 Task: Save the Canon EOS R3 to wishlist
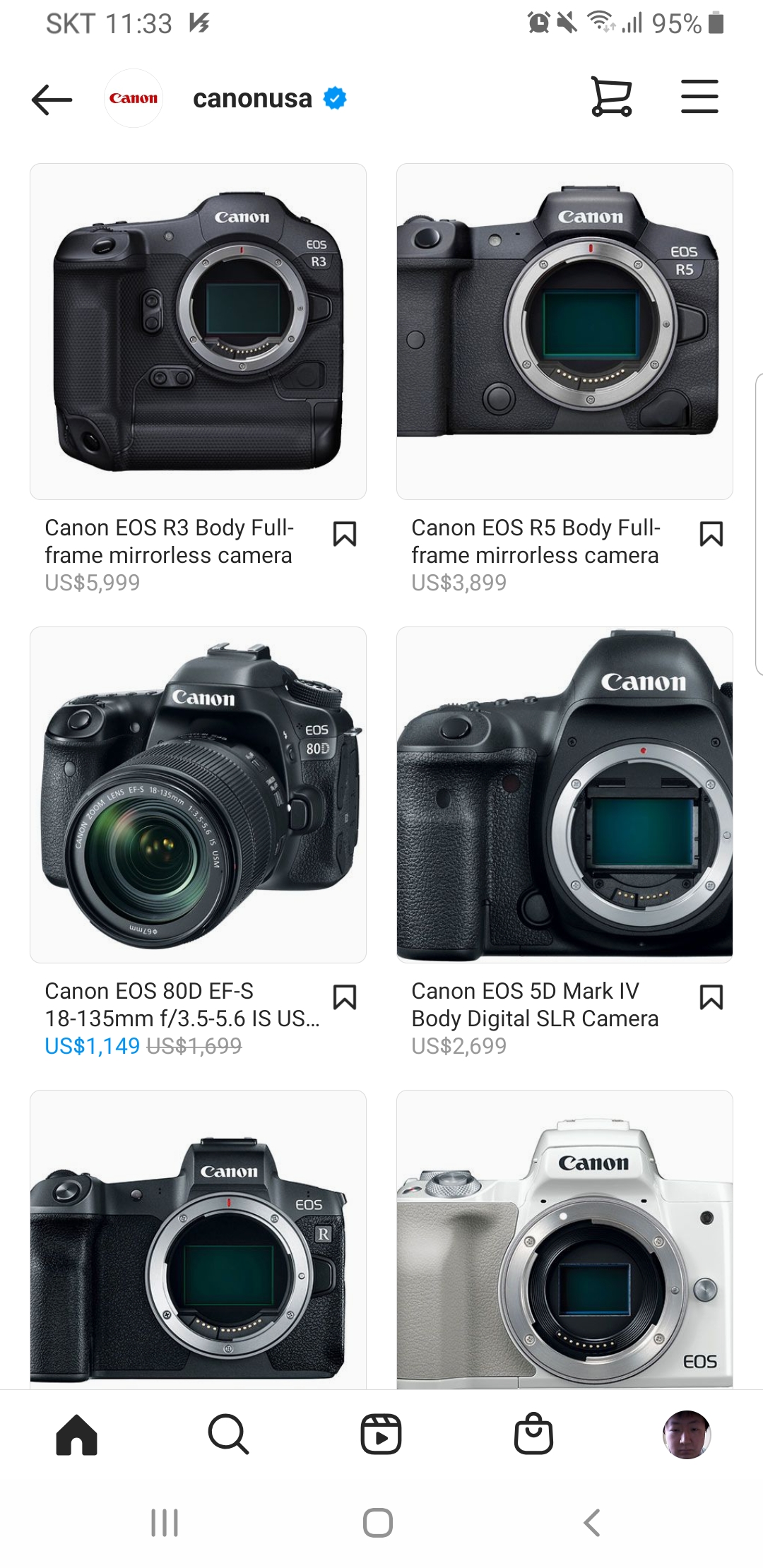point(345,534)
